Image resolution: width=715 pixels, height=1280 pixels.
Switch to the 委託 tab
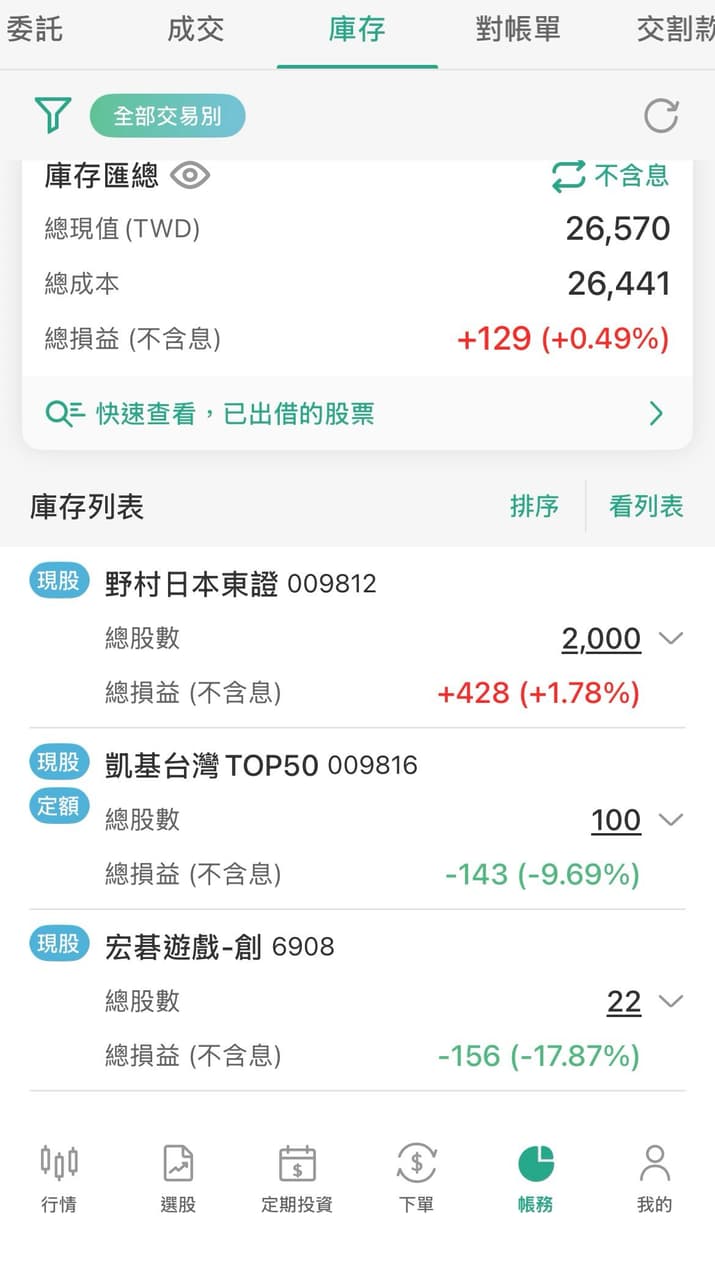[34, 30]
